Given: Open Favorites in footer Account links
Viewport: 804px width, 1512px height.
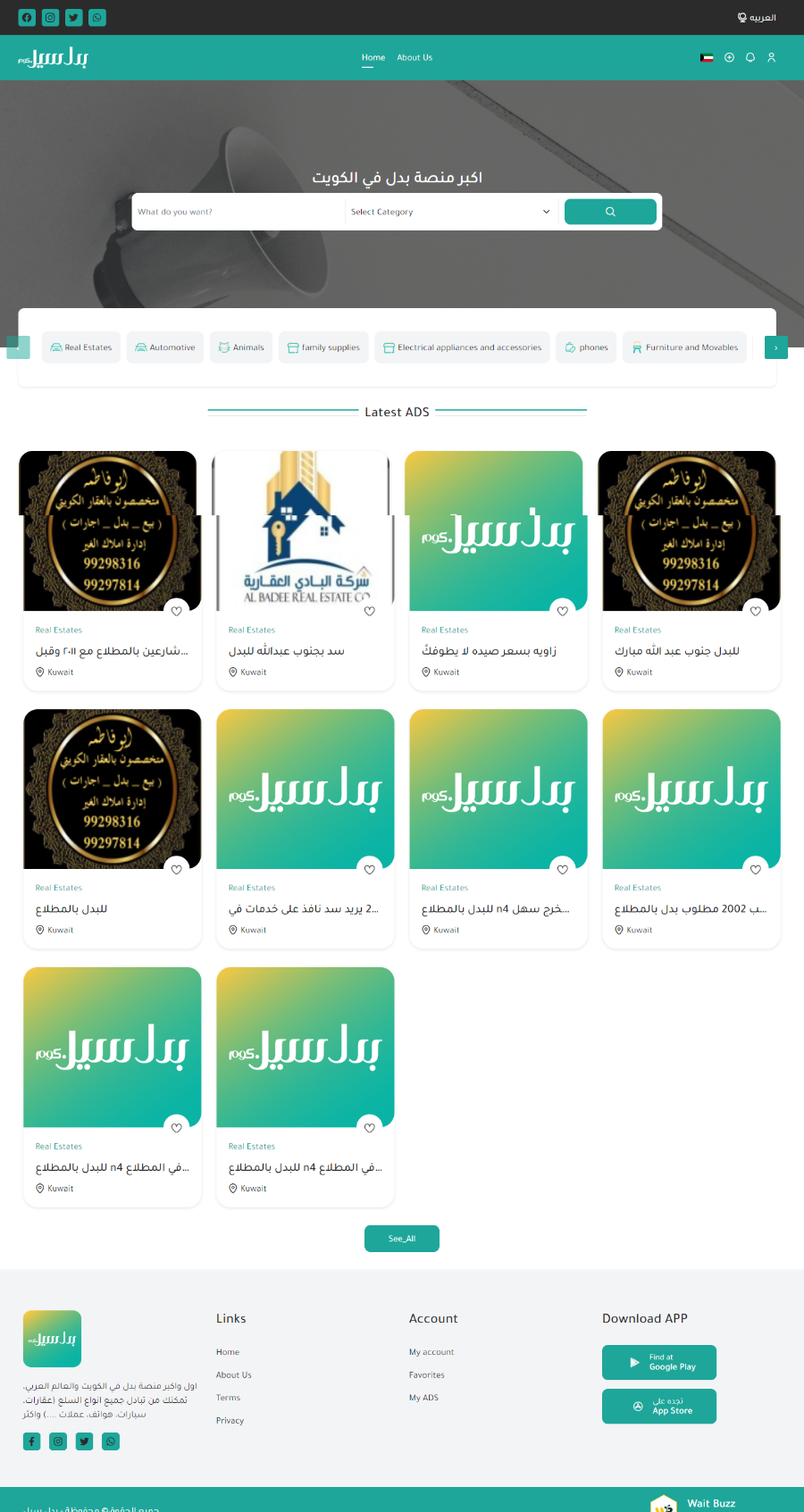Looking at the screenshot, I should click(x=426, y=1374).
